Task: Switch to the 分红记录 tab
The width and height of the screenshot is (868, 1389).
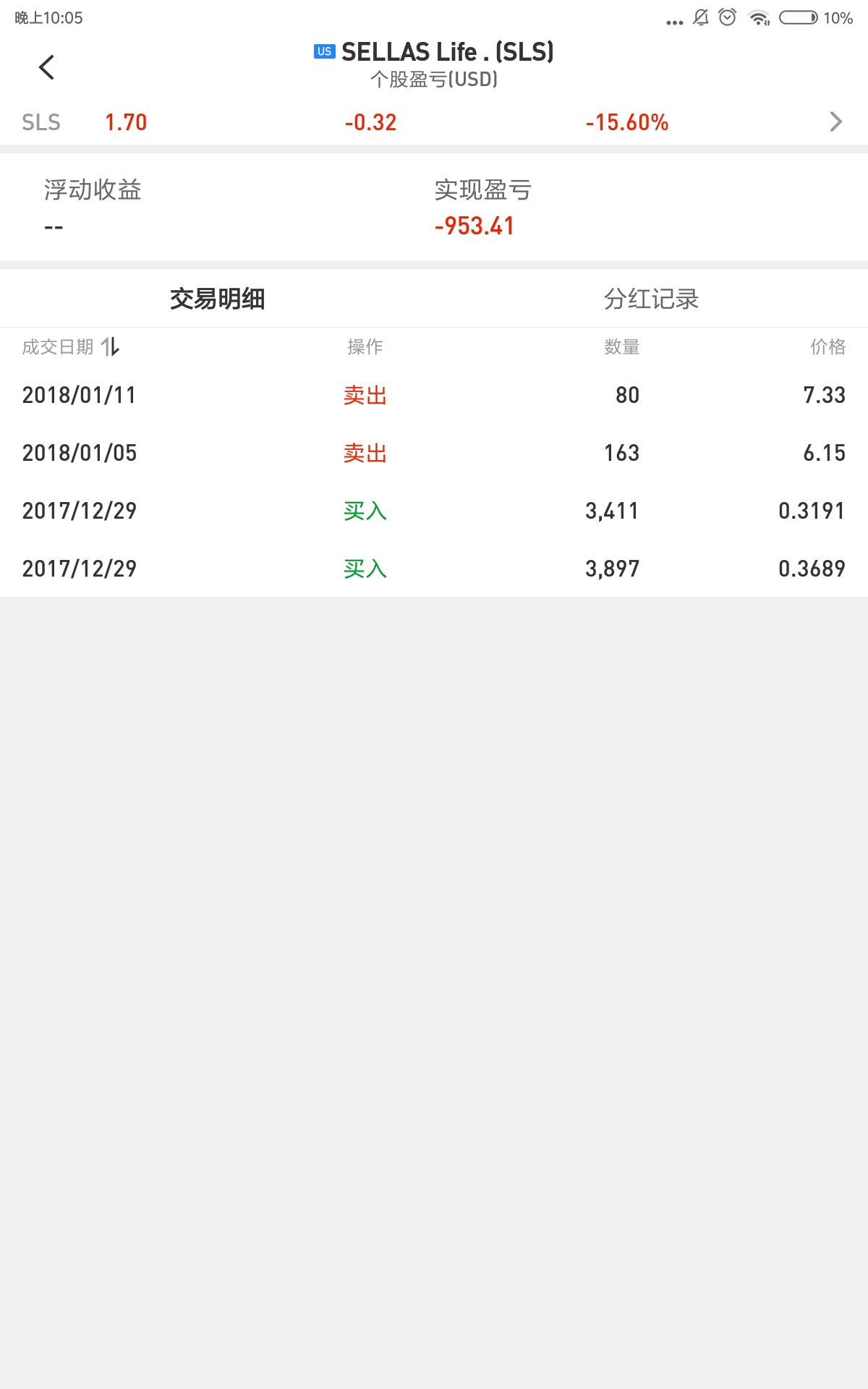Action: (x=651, y=299)
